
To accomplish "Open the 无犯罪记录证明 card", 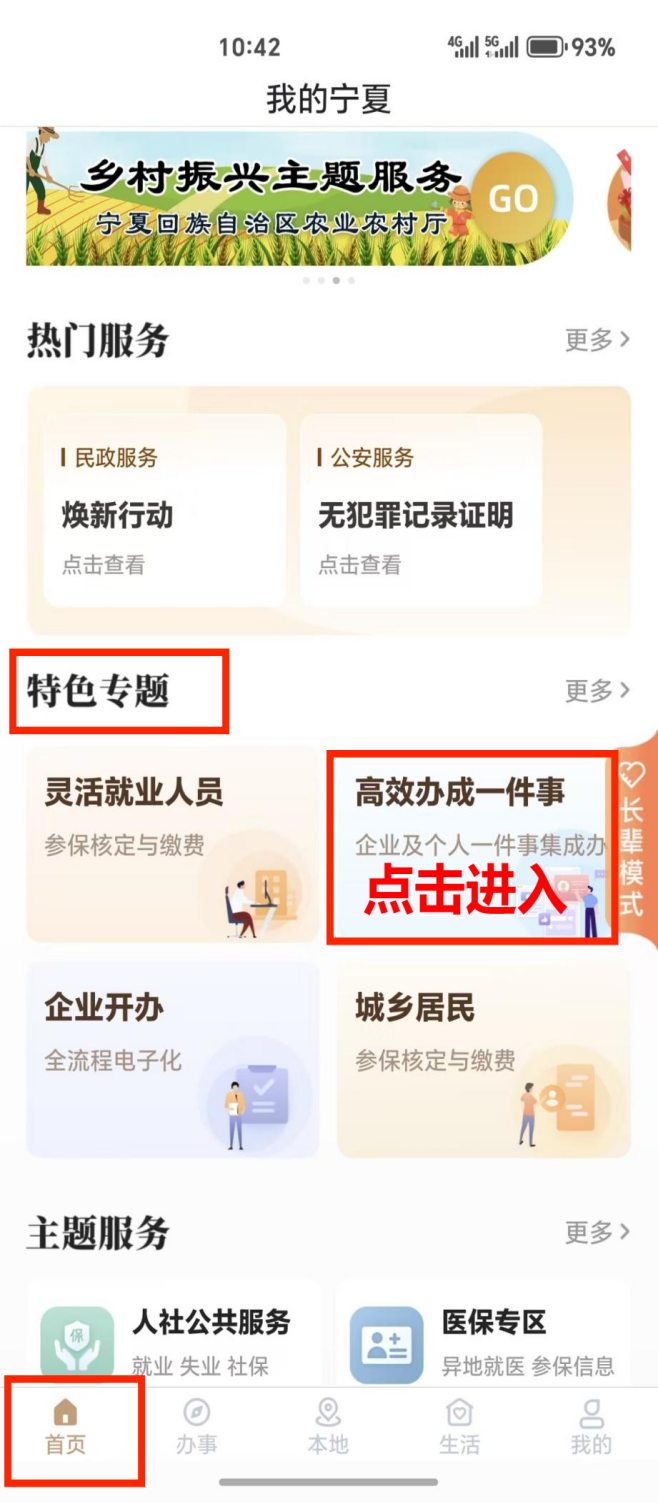I will (x=420, y=510).
